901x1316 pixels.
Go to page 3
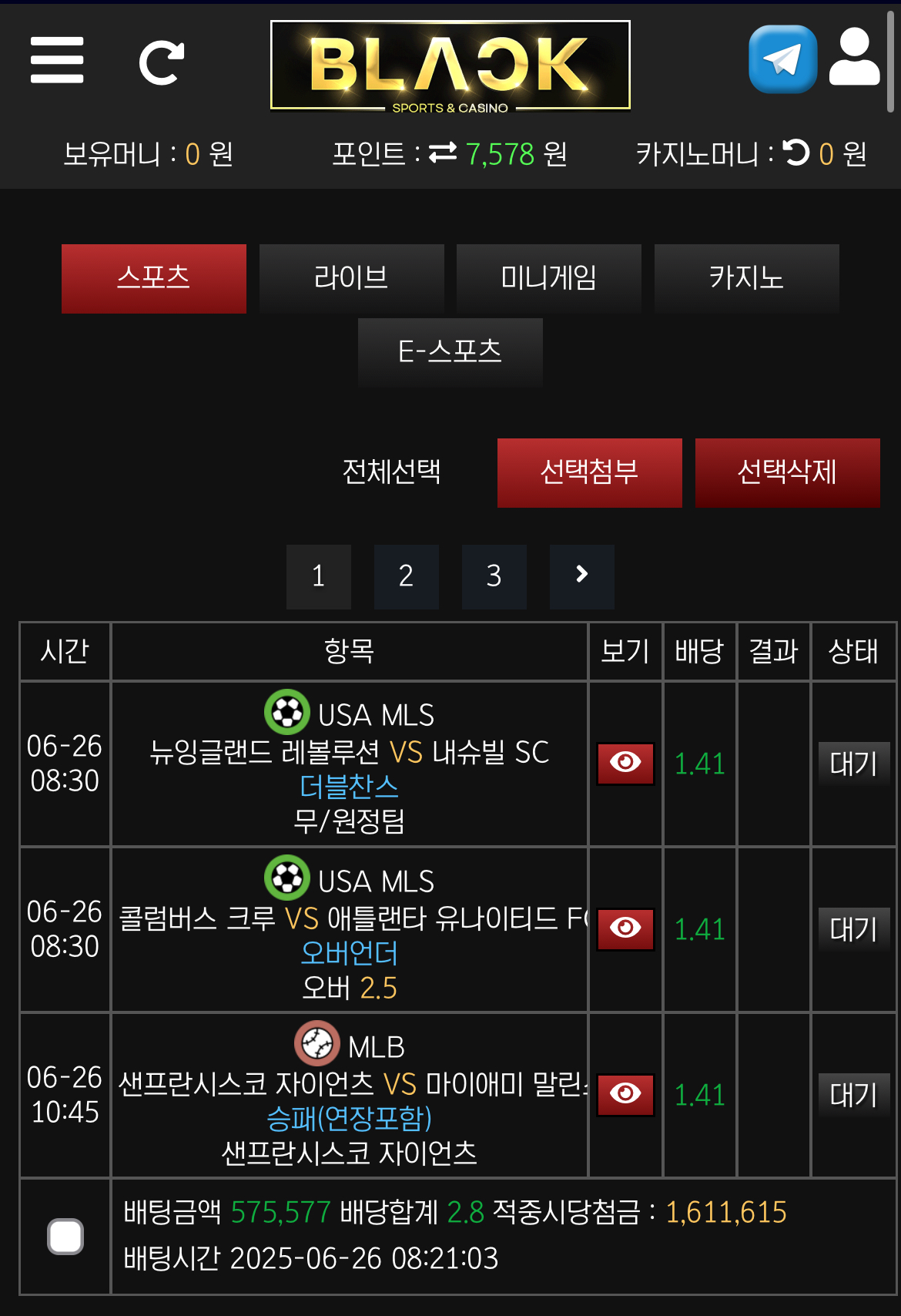pyautogui.click(x=494, y=576)
